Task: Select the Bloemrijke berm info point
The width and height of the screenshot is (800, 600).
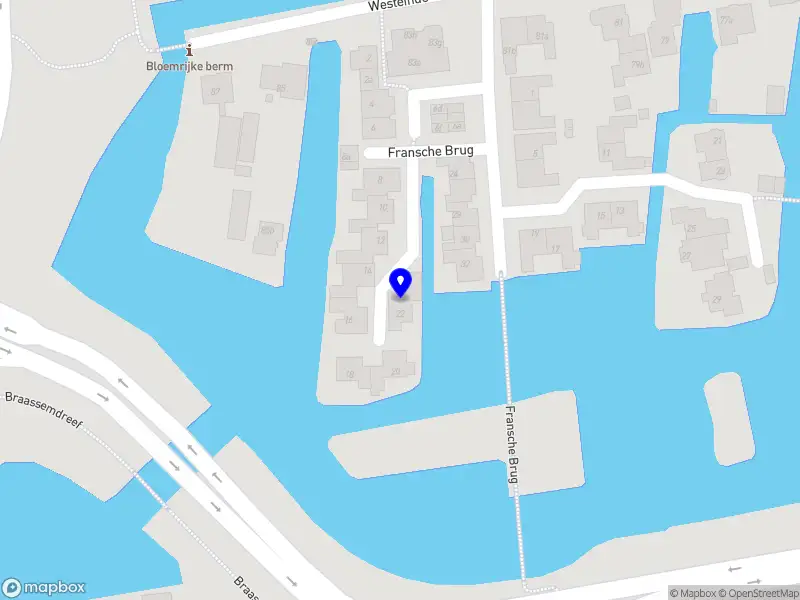Action: [x=190, y=49]
